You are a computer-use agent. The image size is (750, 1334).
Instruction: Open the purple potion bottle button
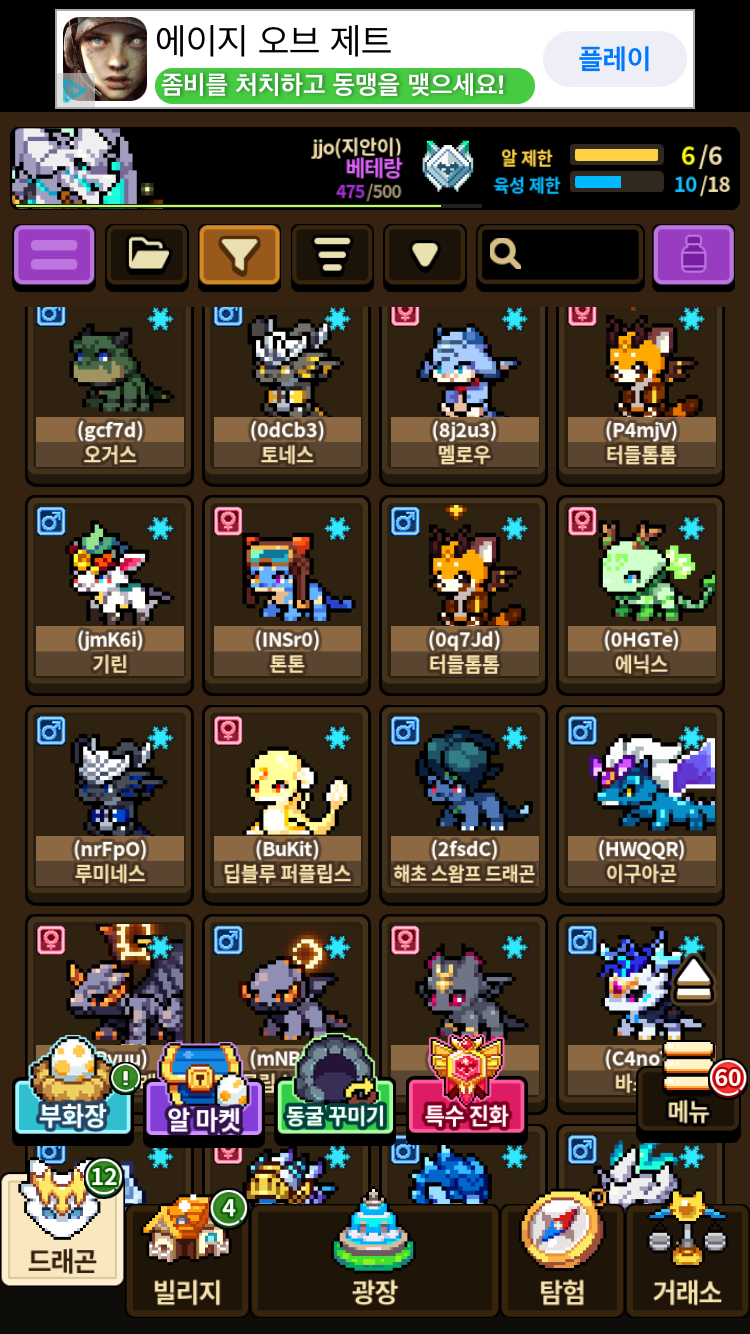tap(693, 255)
